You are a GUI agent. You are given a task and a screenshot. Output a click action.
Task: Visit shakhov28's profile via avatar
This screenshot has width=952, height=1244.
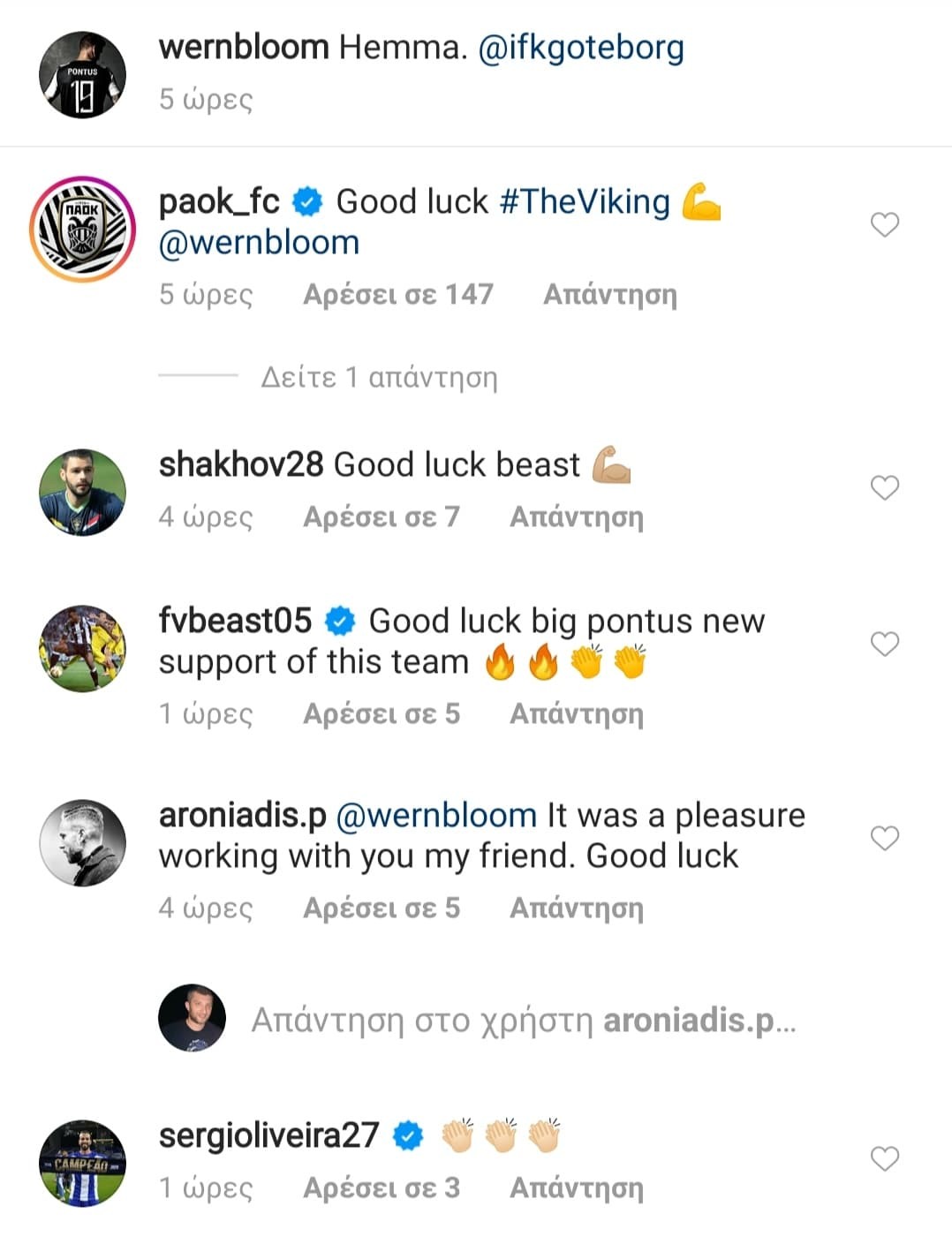click(x=82, y=493)
